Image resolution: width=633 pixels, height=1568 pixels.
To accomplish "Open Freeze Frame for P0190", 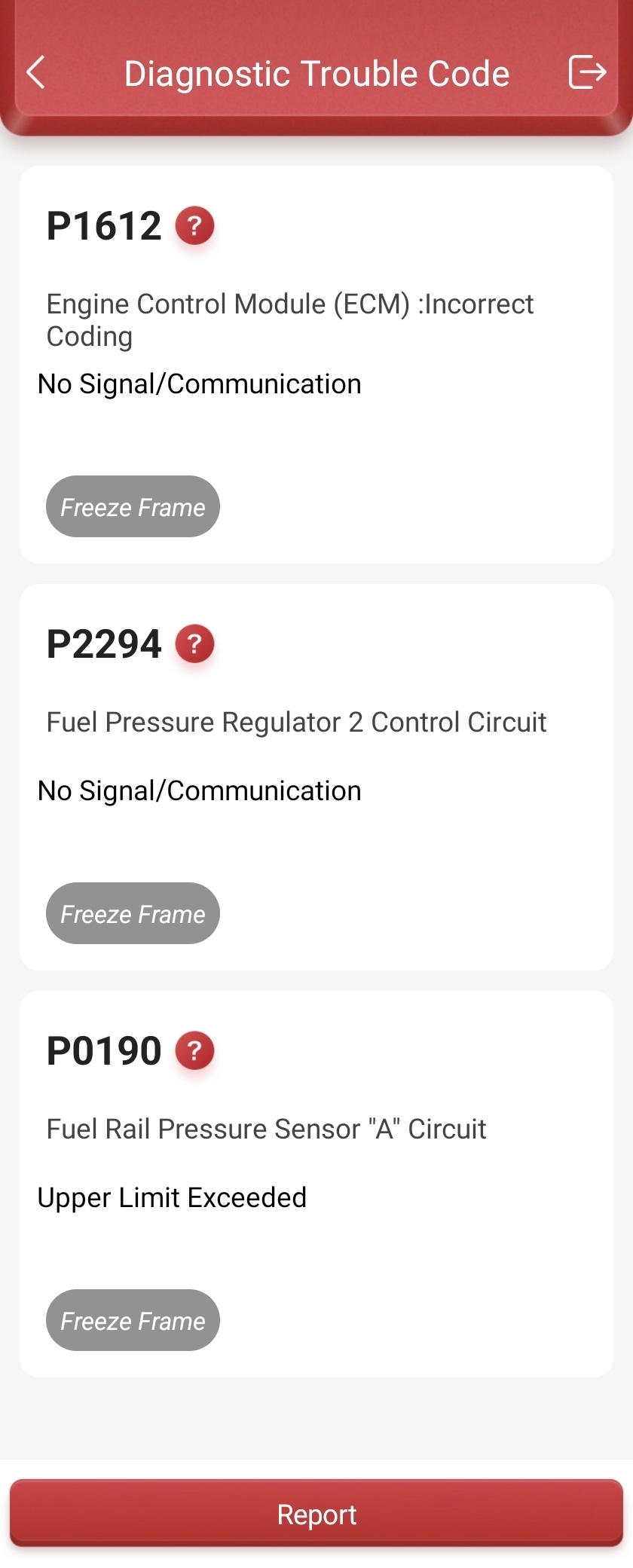I will point(133,1320).
